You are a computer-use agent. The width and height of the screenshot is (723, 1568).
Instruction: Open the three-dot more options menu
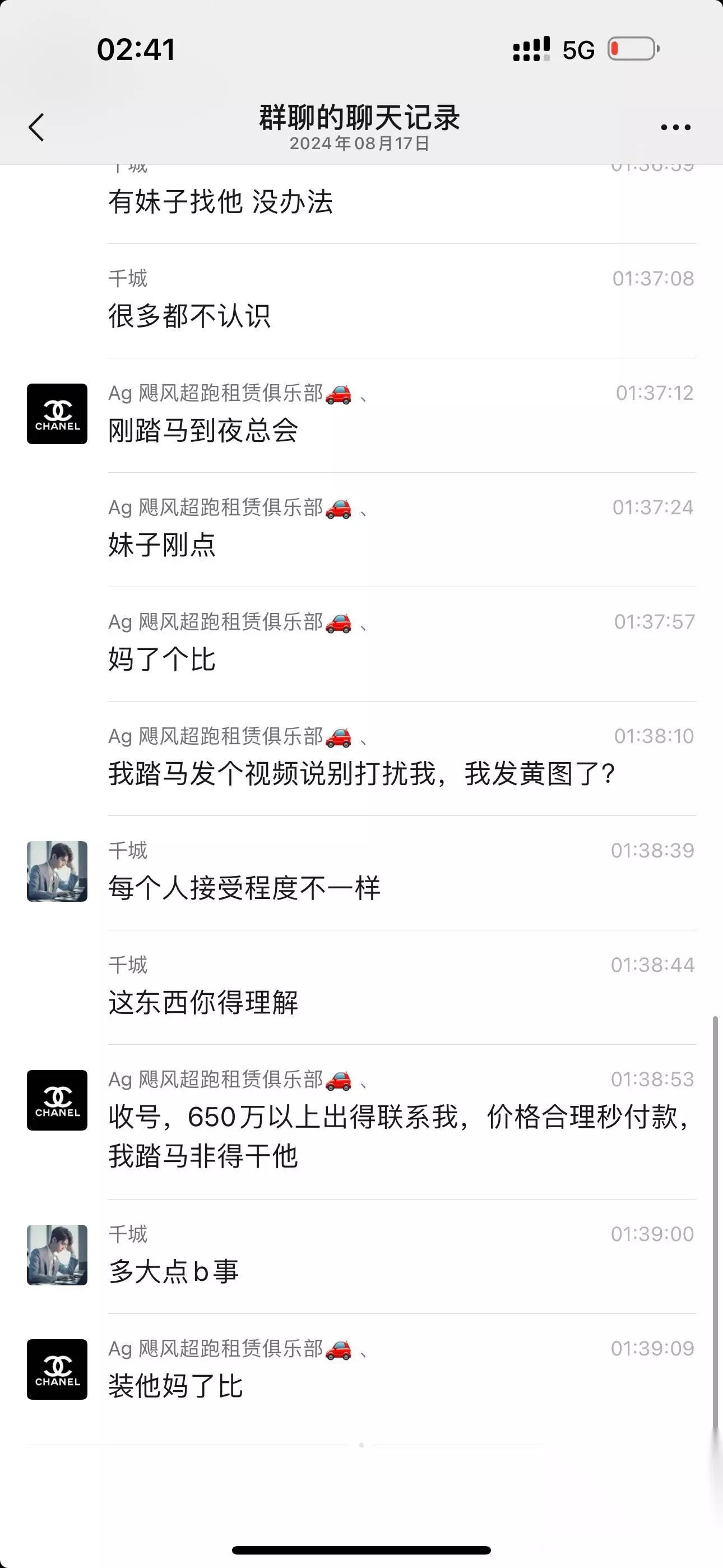tap(675, 127)
